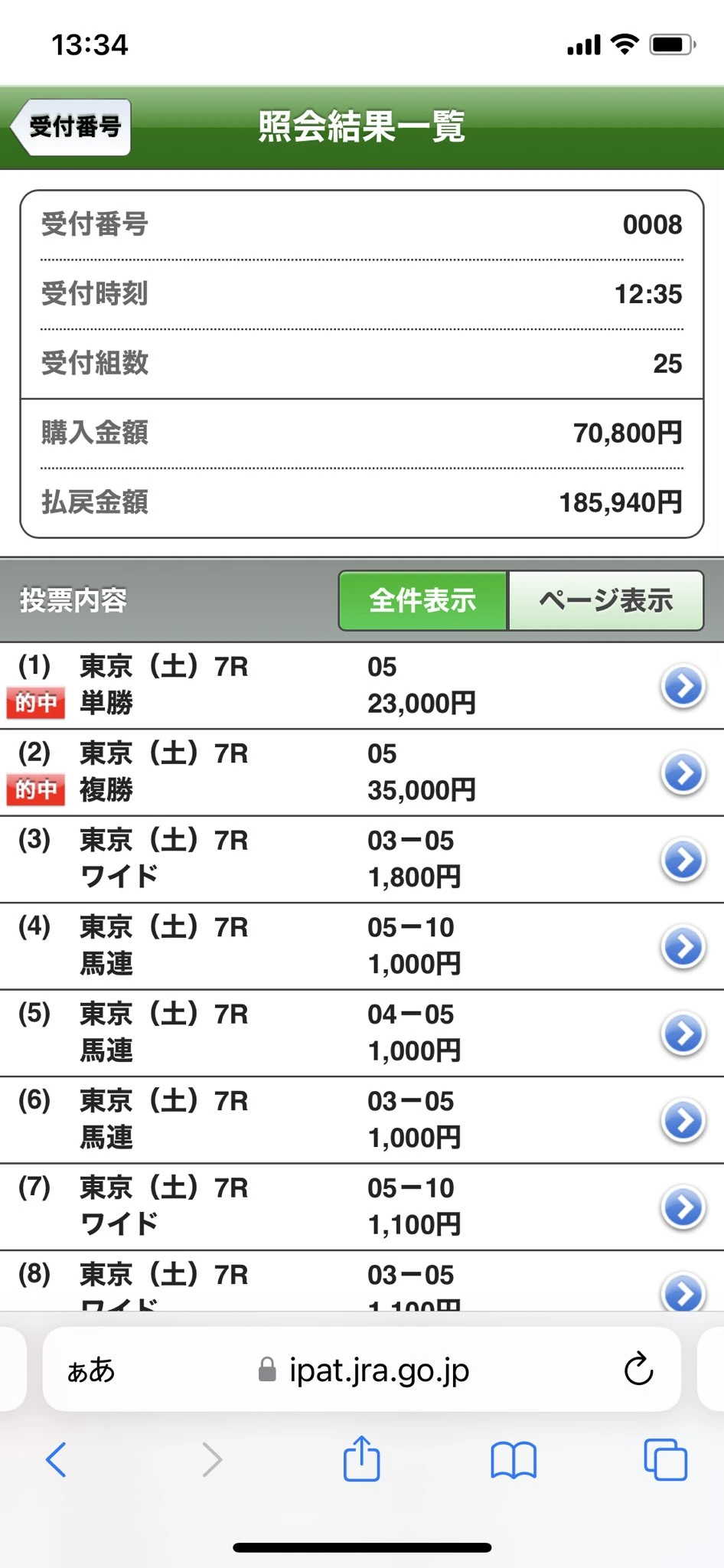Open the ぁあ reader options
724x1568 pixels.
(x=90, y=1370)
